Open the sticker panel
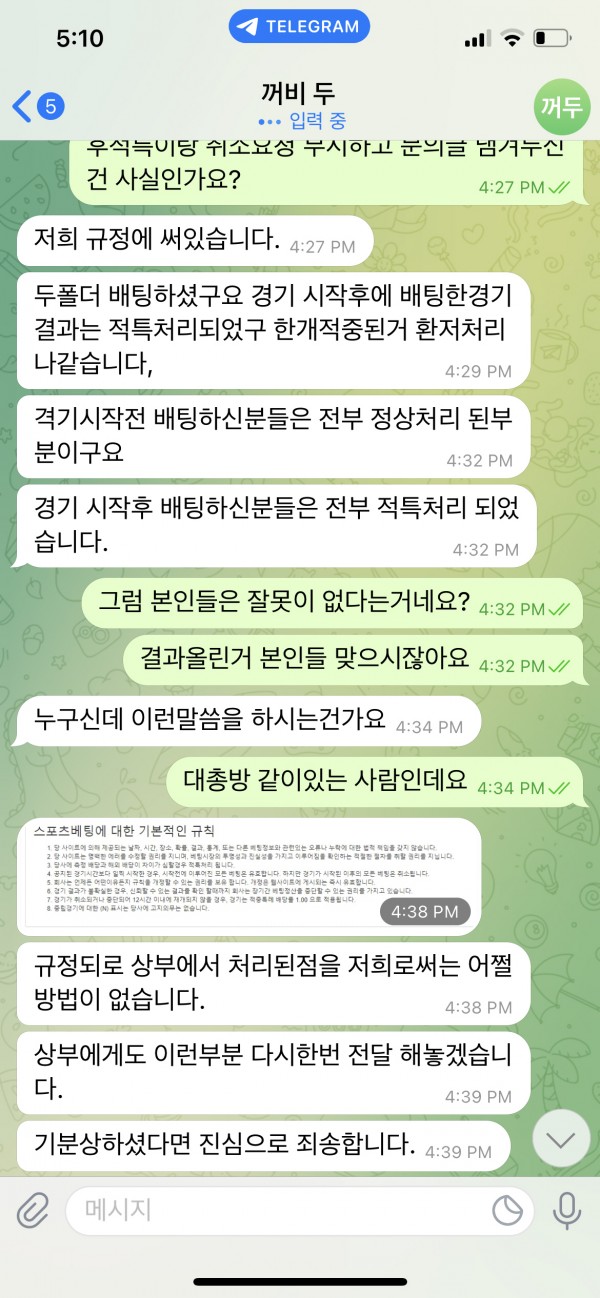Viewport: 600px width, 1298px height. point(507,1211)
